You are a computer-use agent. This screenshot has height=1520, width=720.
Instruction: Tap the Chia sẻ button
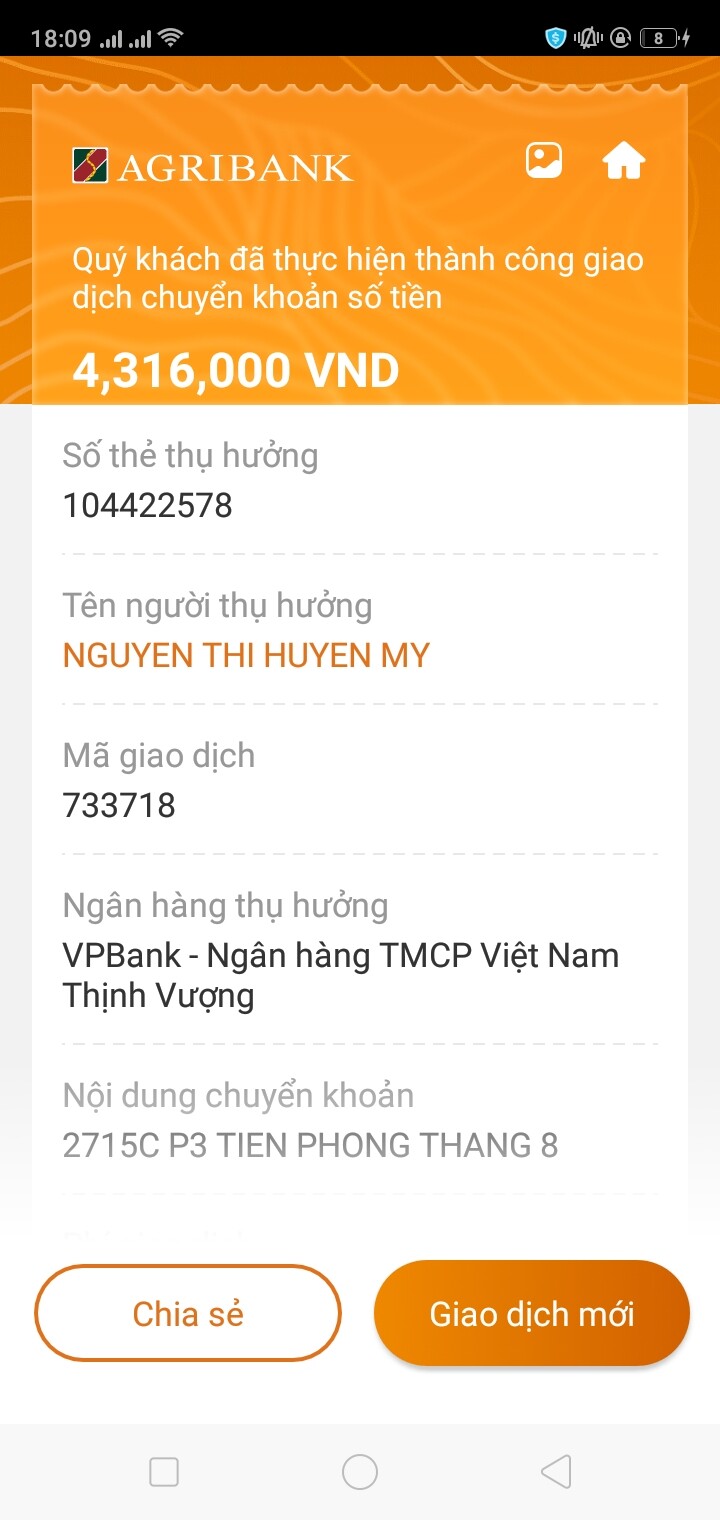188,1313
